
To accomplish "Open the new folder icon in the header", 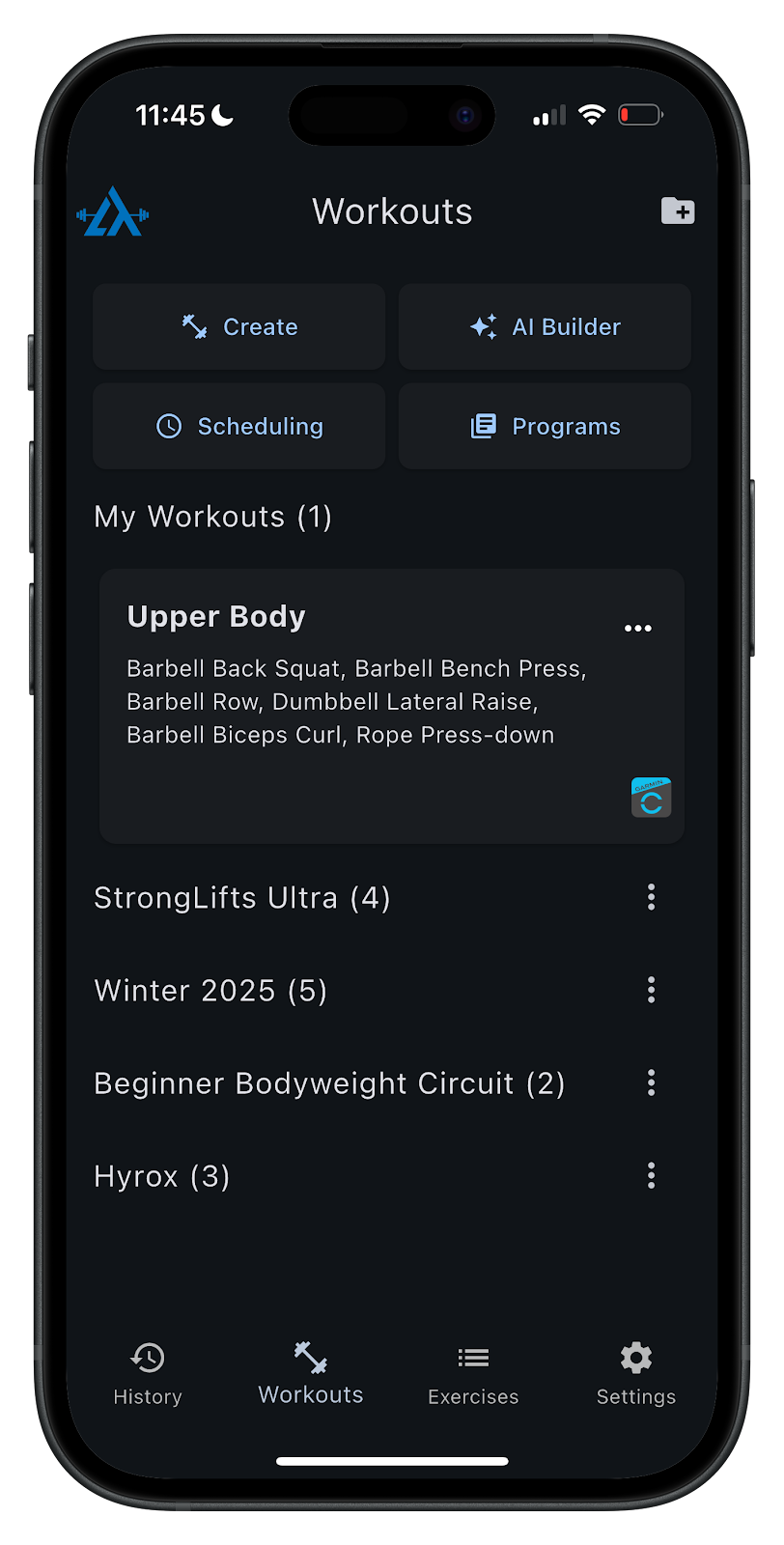I will click(x=677, y=211).
